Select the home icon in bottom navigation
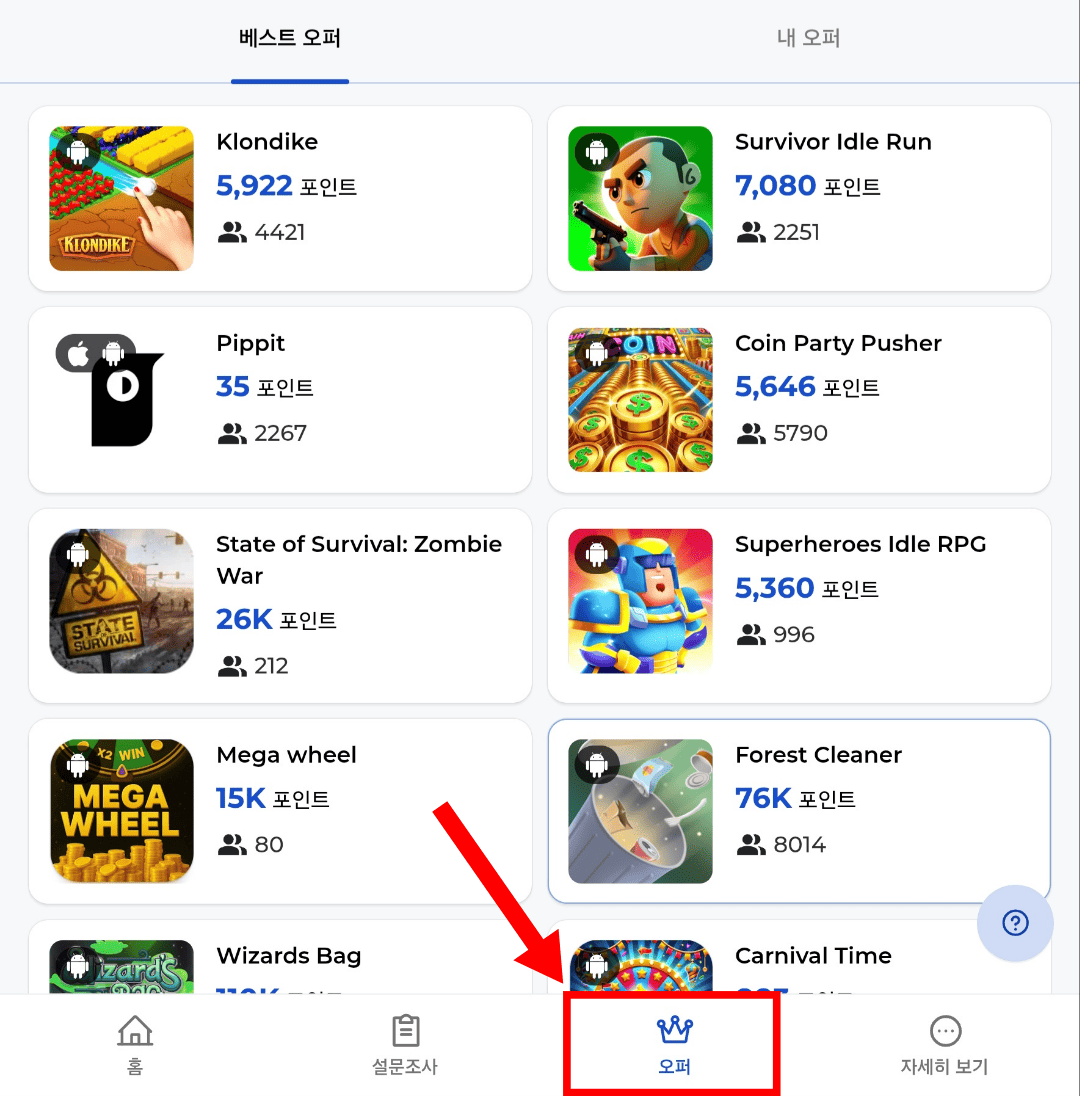 [x=133, y=1030]
